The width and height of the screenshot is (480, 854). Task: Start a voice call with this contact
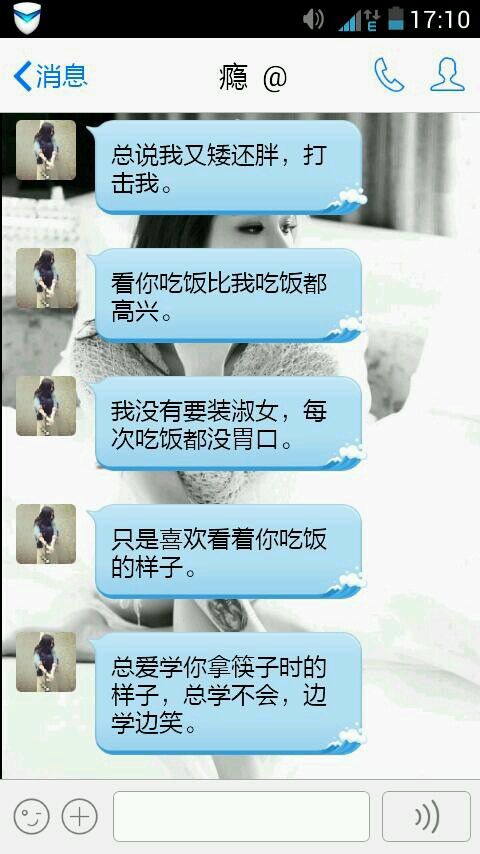[x=389, y=75]
